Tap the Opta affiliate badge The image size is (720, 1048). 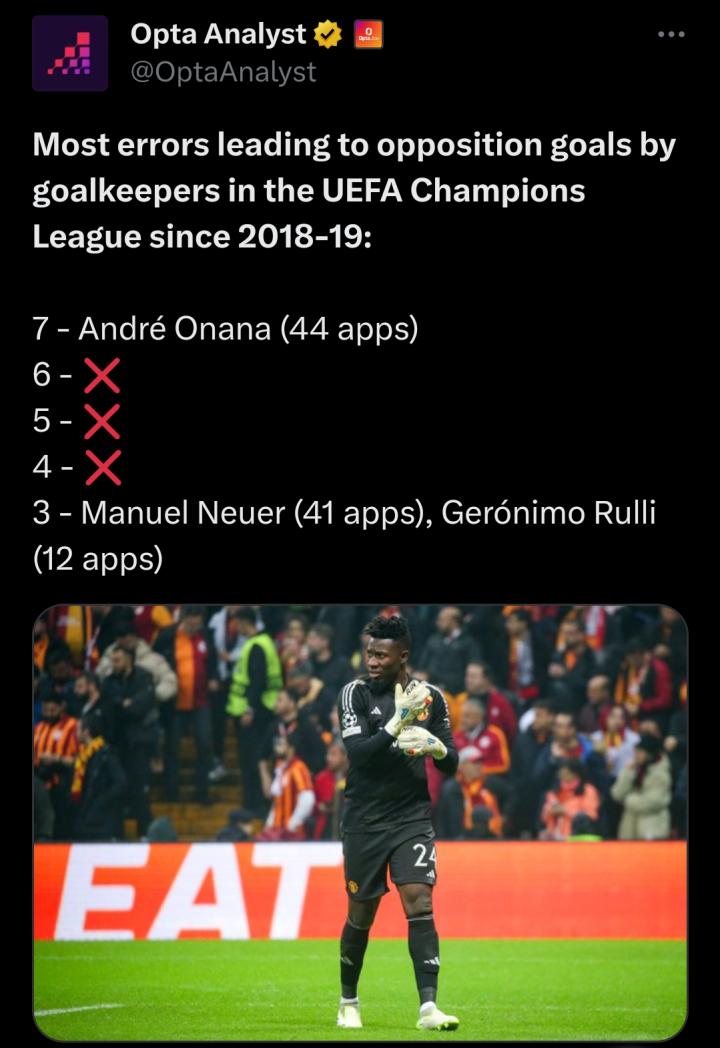(x=368, y=36)
